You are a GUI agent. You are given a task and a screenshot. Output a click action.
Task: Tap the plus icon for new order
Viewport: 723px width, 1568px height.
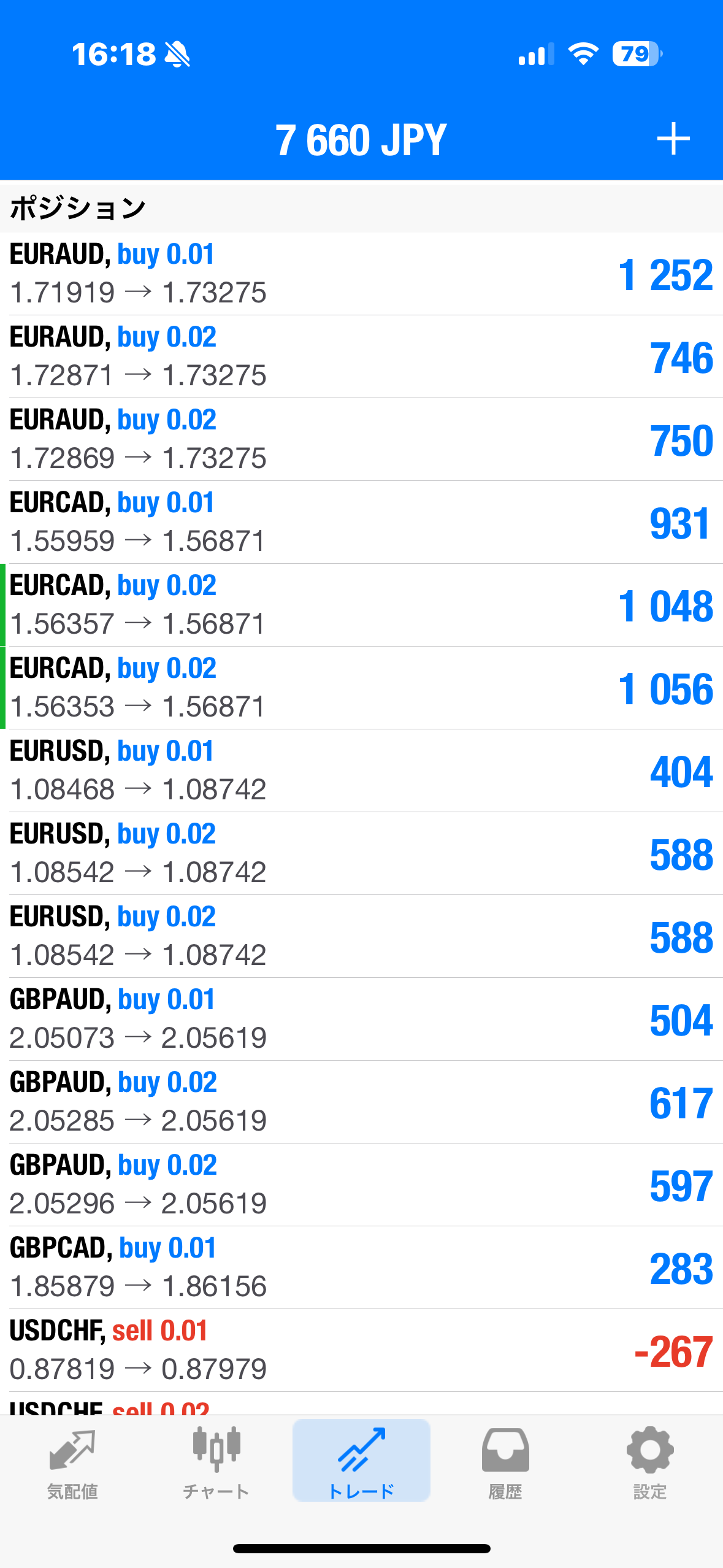673,139
